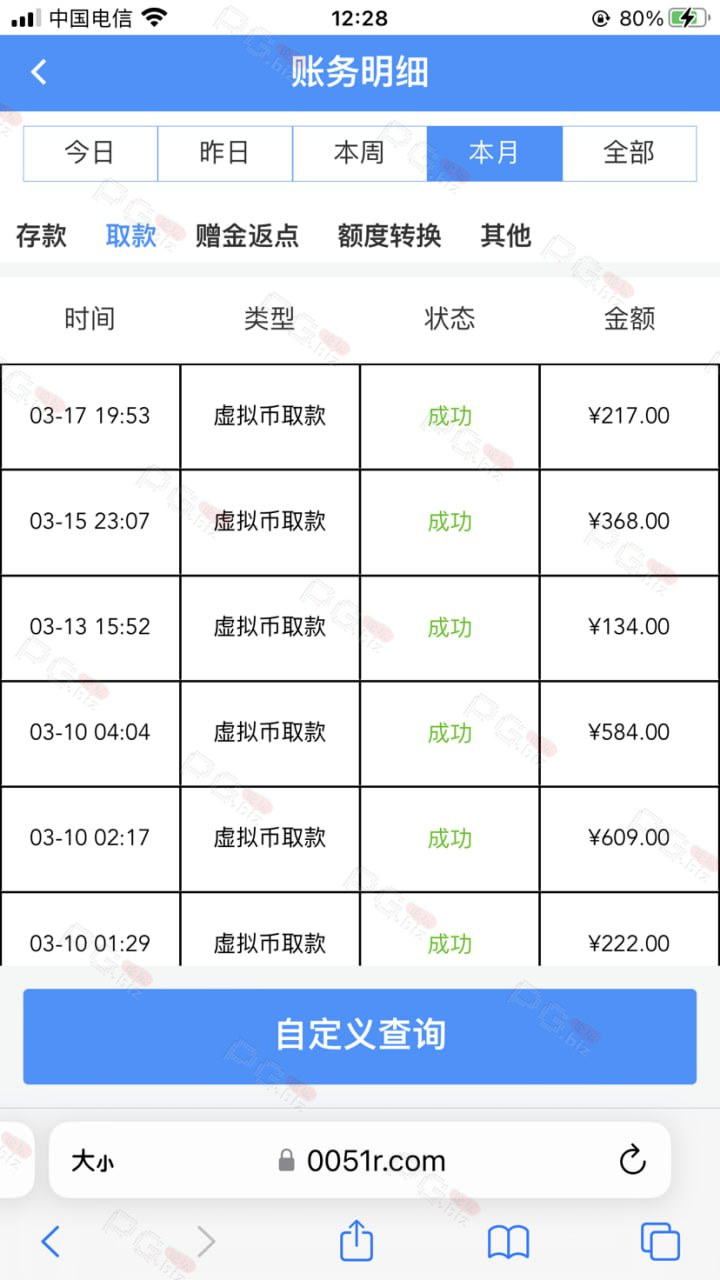The width and height of the screenshot is (720, 1280).
Task: Switch to 赠金返点 records
Action: [x=247, y=236]
